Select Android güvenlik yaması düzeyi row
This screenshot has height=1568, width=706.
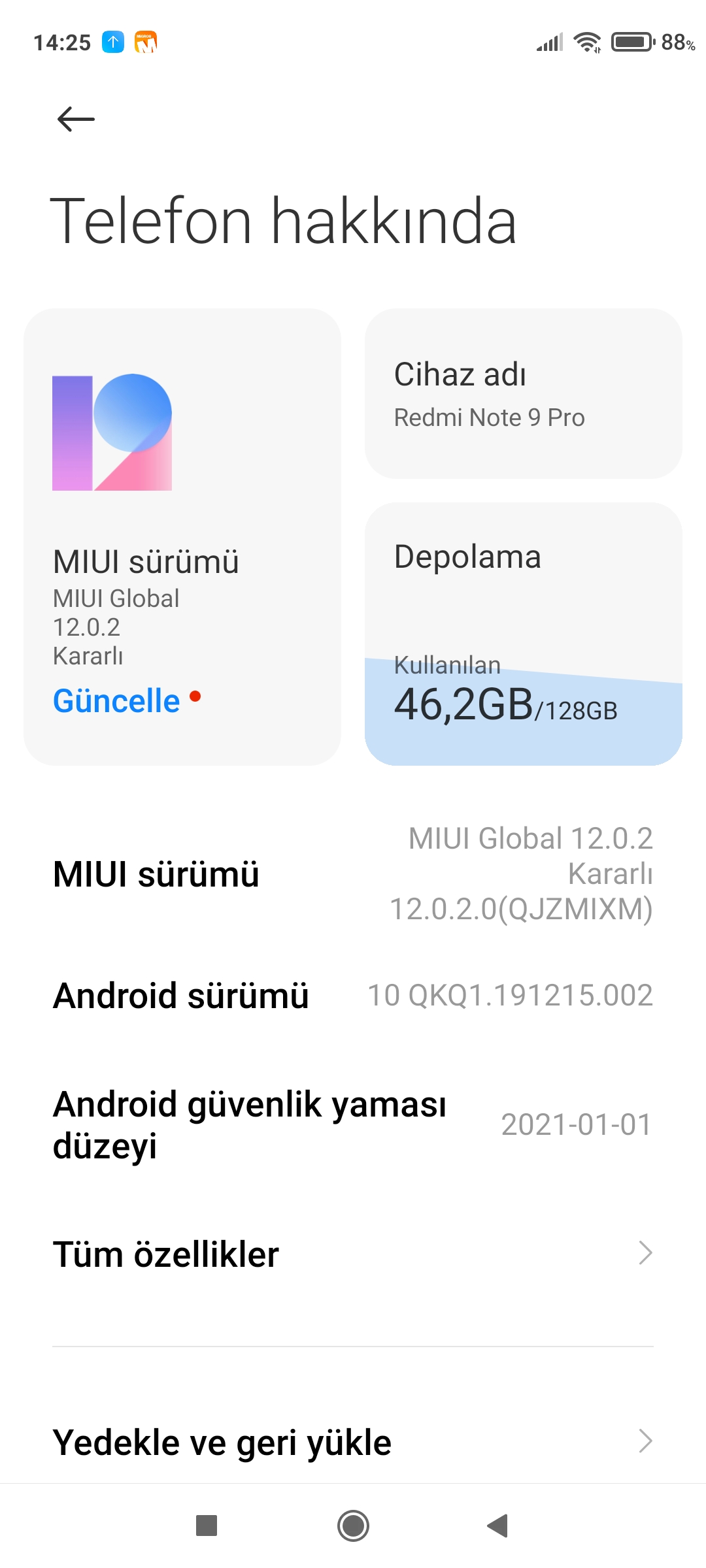click(x=353, y=1124)
